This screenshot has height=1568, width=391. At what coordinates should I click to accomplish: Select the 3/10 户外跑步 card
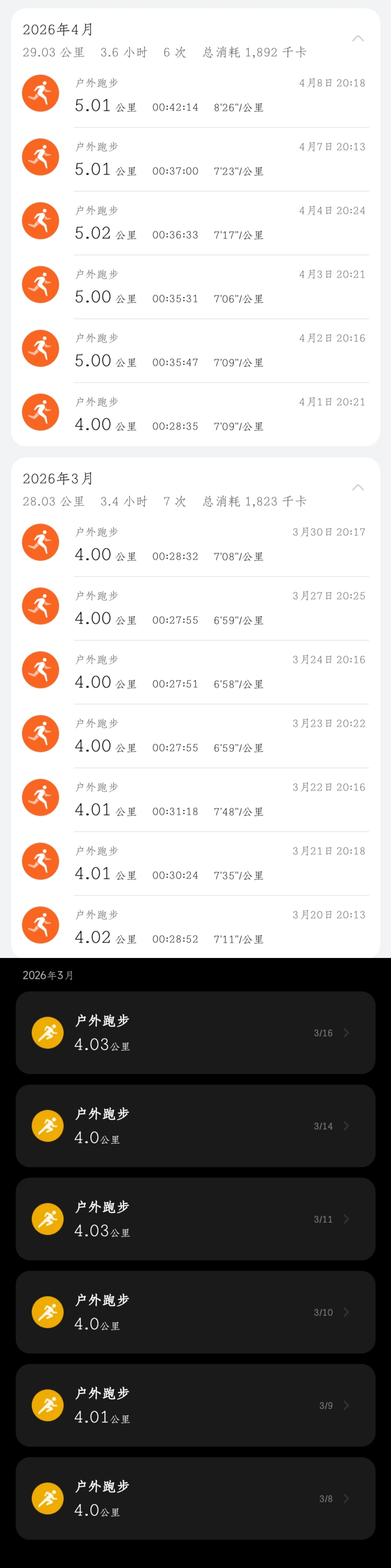(195, 1312)
